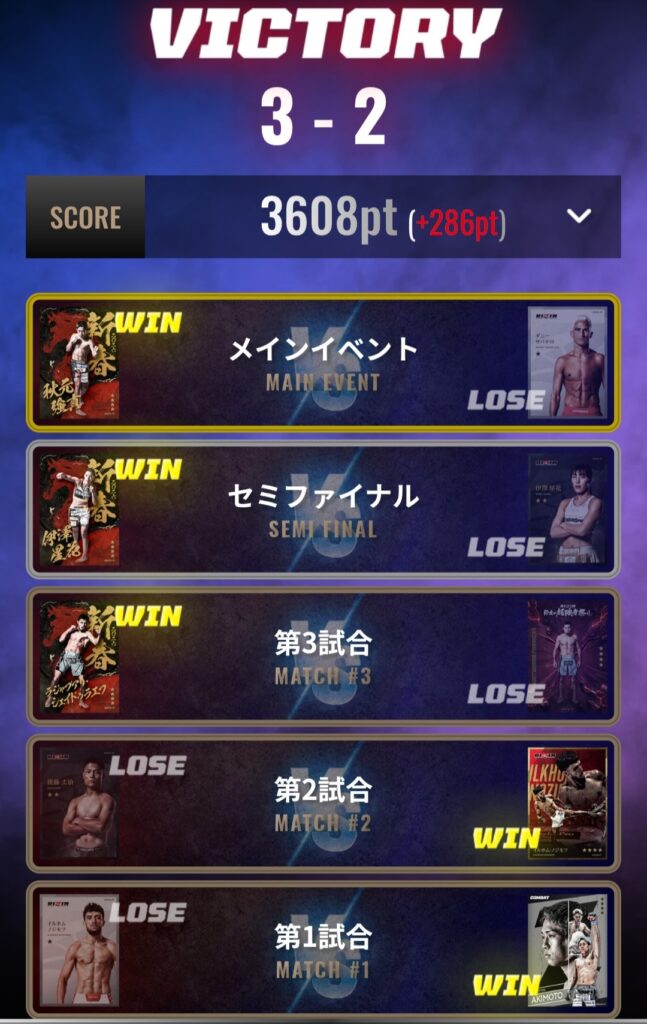Image resolution: width=647 pixels, height=1024 pixels.
Task: View the 第3試合 Match #3 result
Action: point(323,656)
